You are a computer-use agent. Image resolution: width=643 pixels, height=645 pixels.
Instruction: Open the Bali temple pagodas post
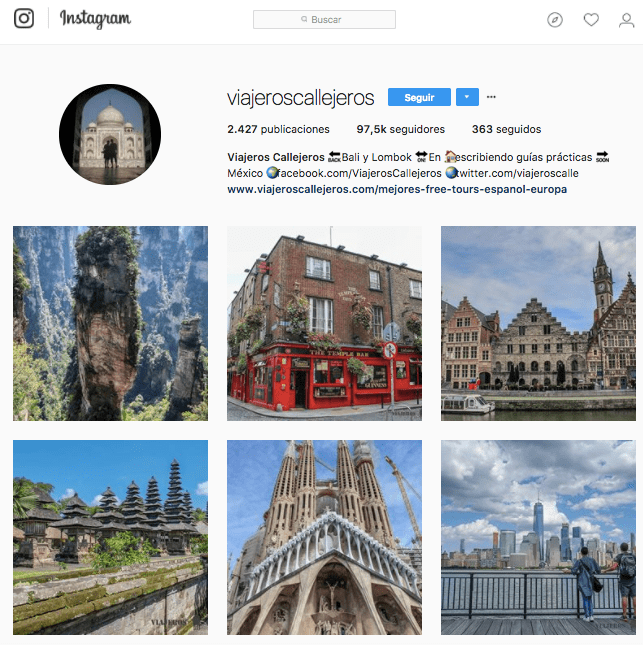pyautogui.click(x=110, y=537)
